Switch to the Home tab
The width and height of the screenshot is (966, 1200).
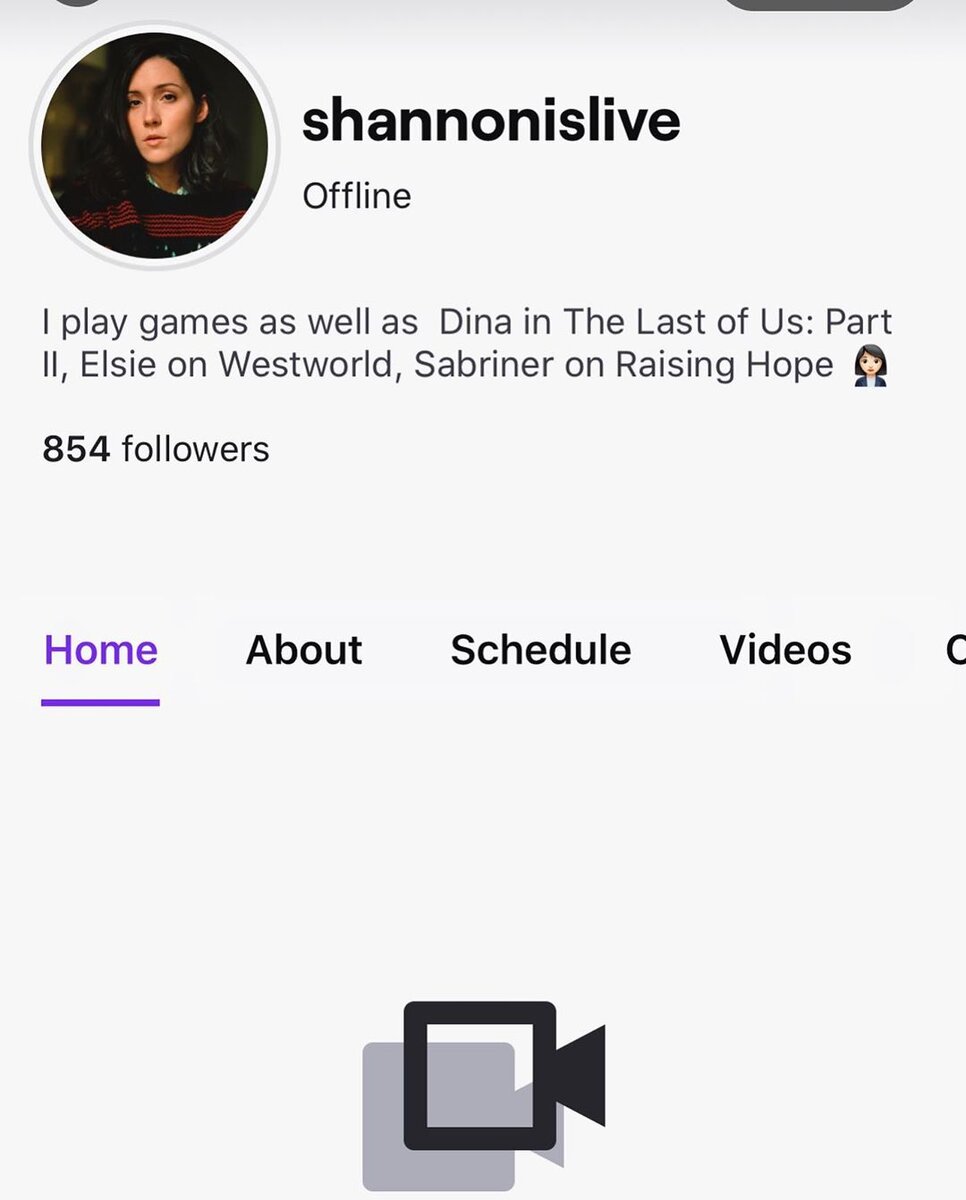(101, 650)
